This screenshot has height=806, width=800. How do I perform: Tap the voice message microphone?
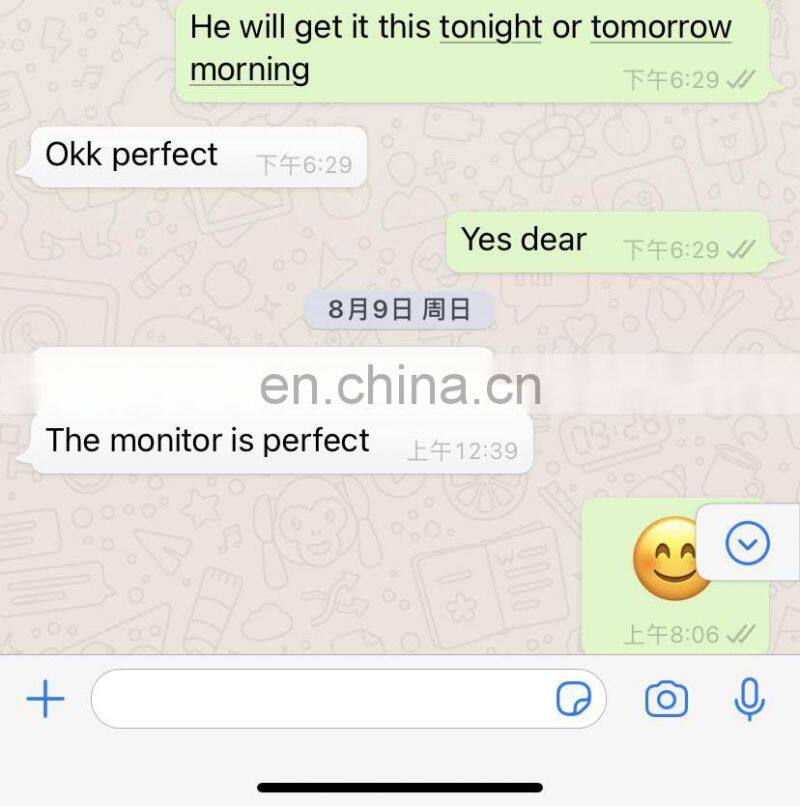coord(749,699)
